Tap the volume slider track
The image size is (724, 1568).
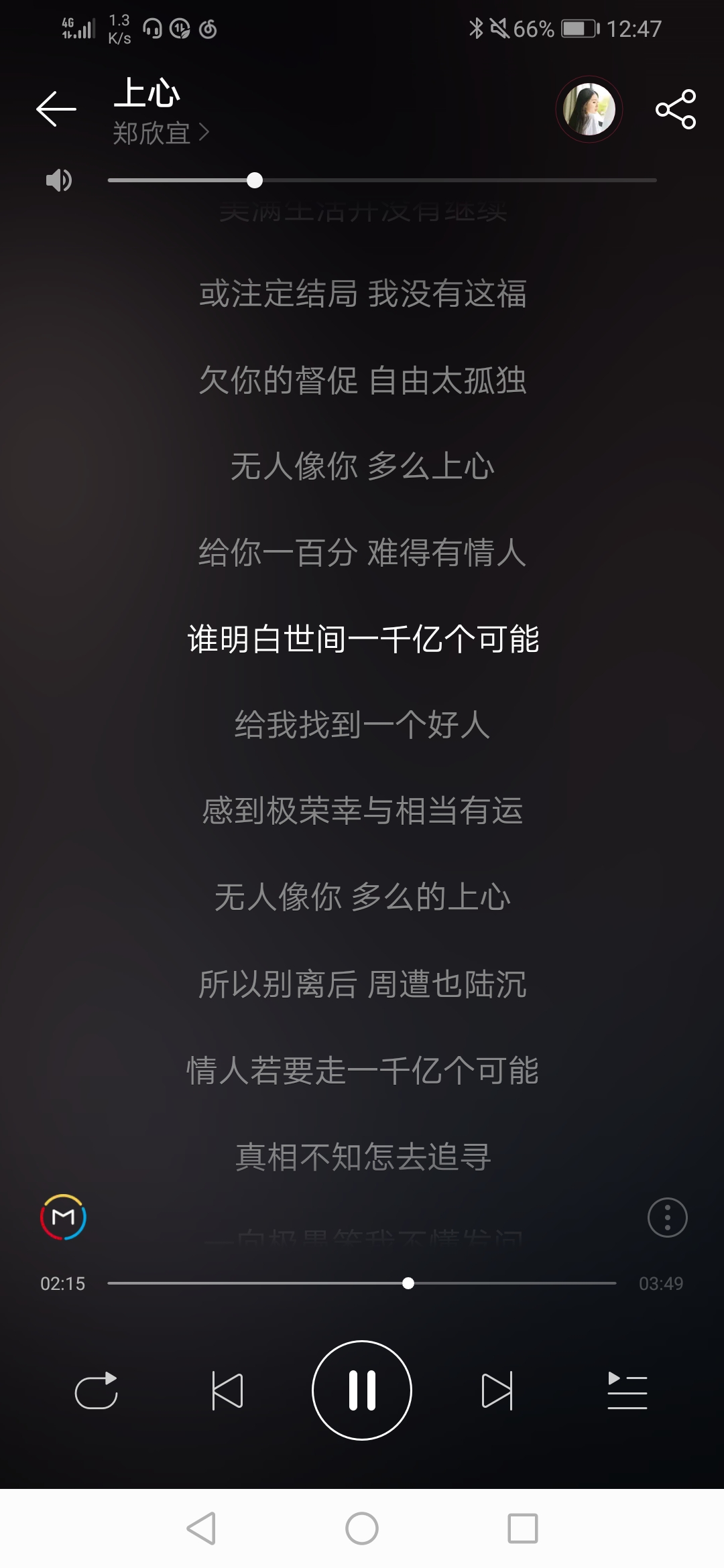382,180
